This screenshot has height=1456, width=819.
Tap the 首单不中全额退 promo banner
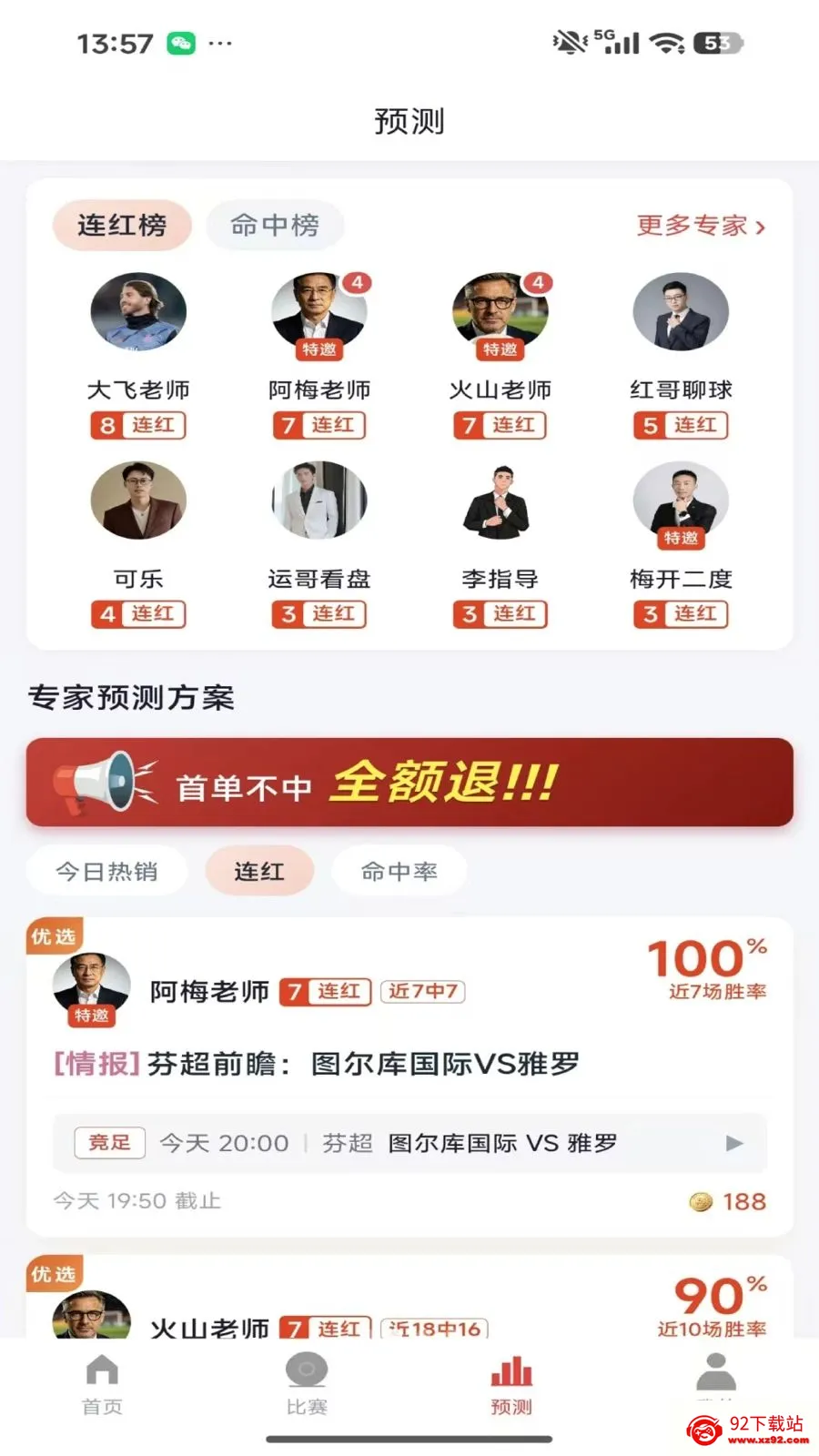click(409, 783)
